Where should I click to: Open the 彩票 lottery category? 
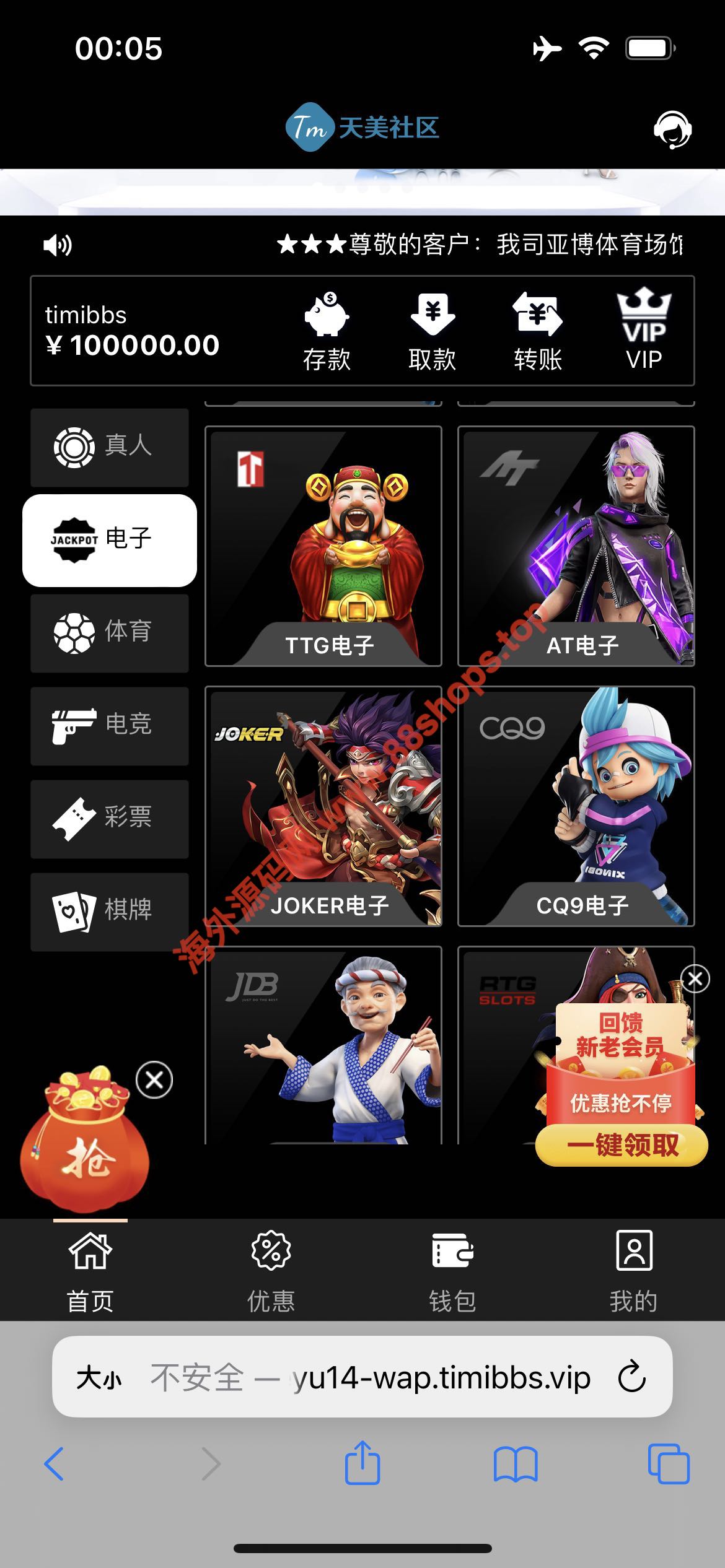[x=110, y=819]
